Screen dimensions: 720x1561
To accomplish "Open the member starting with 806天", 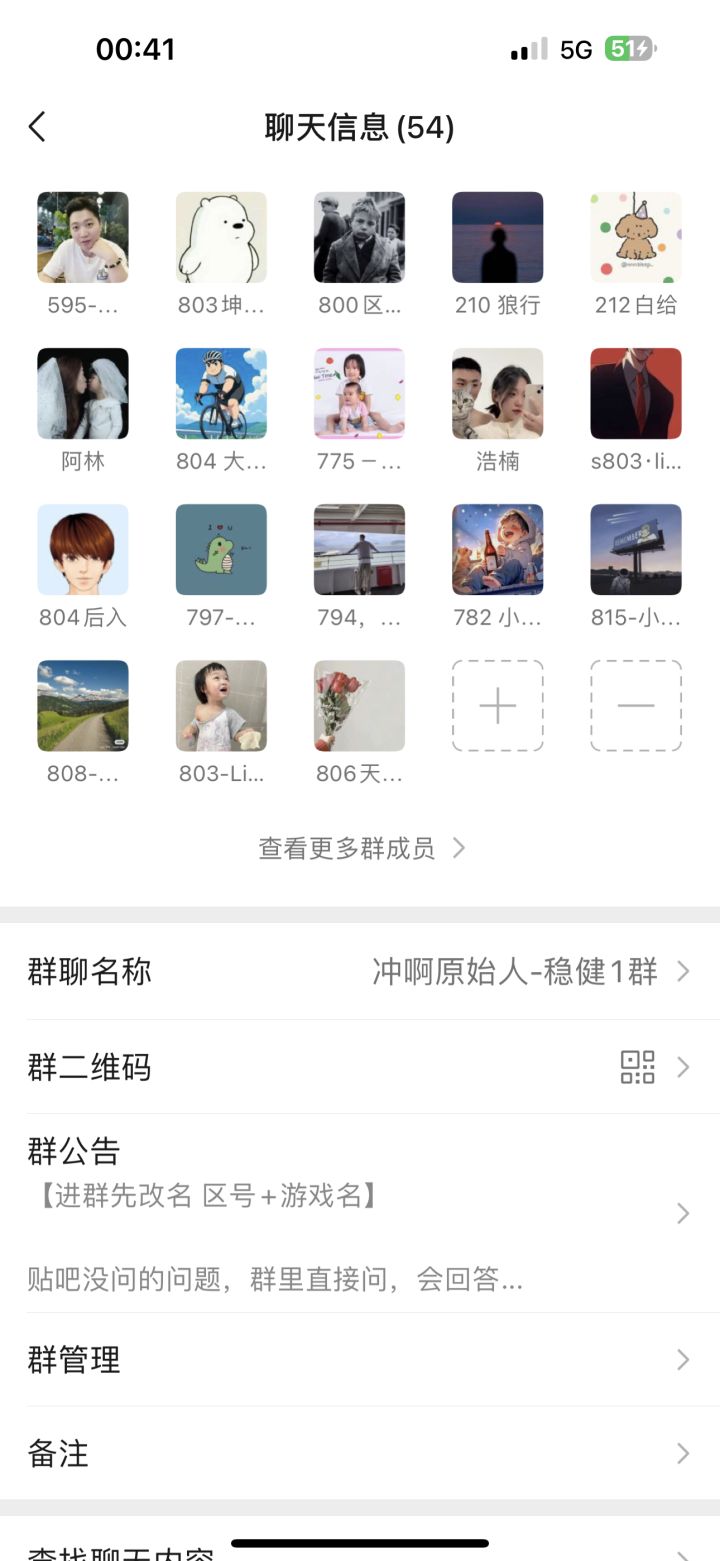I will (359, 706).
